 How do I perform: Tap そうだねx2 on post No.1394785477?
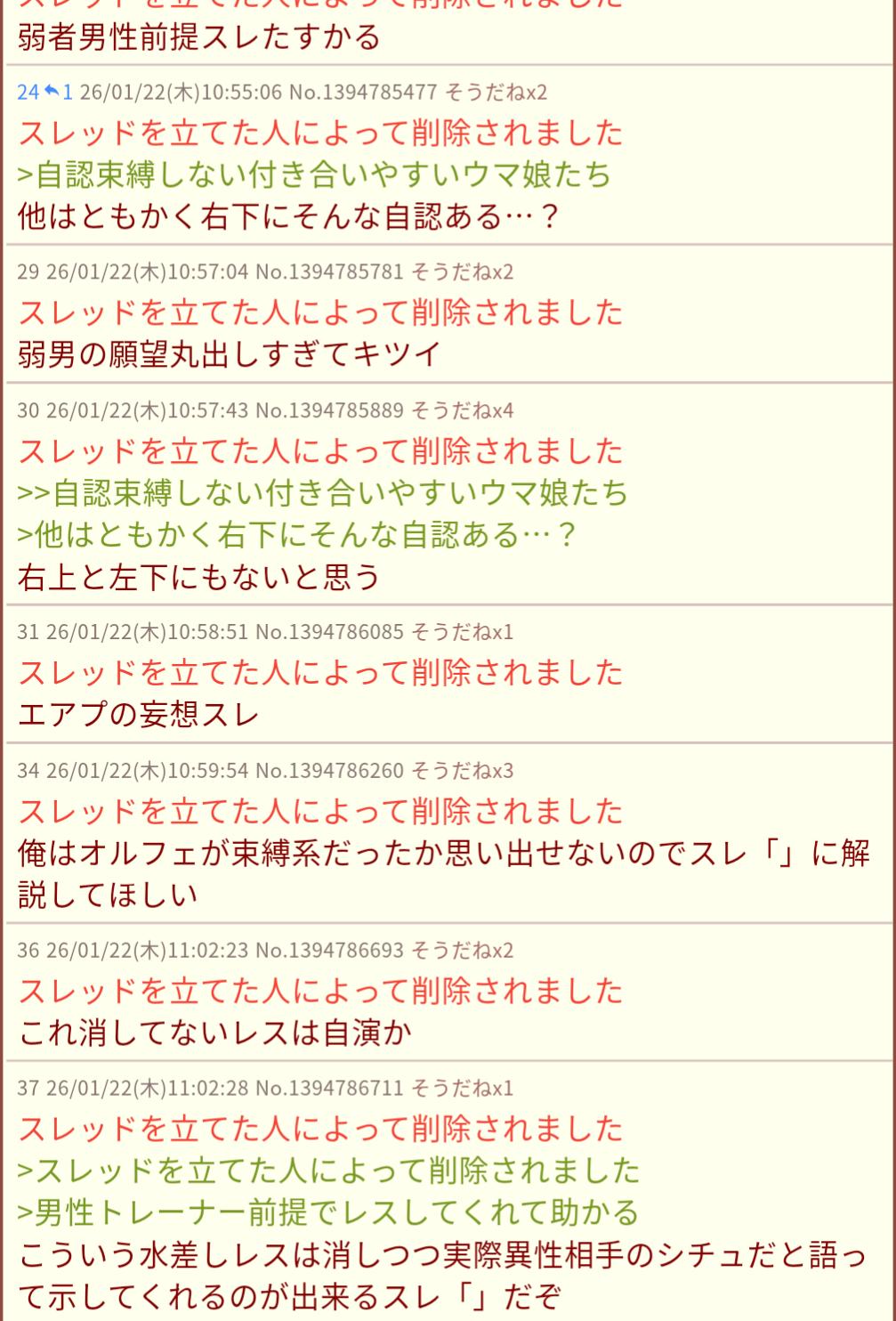coord(496,92)
